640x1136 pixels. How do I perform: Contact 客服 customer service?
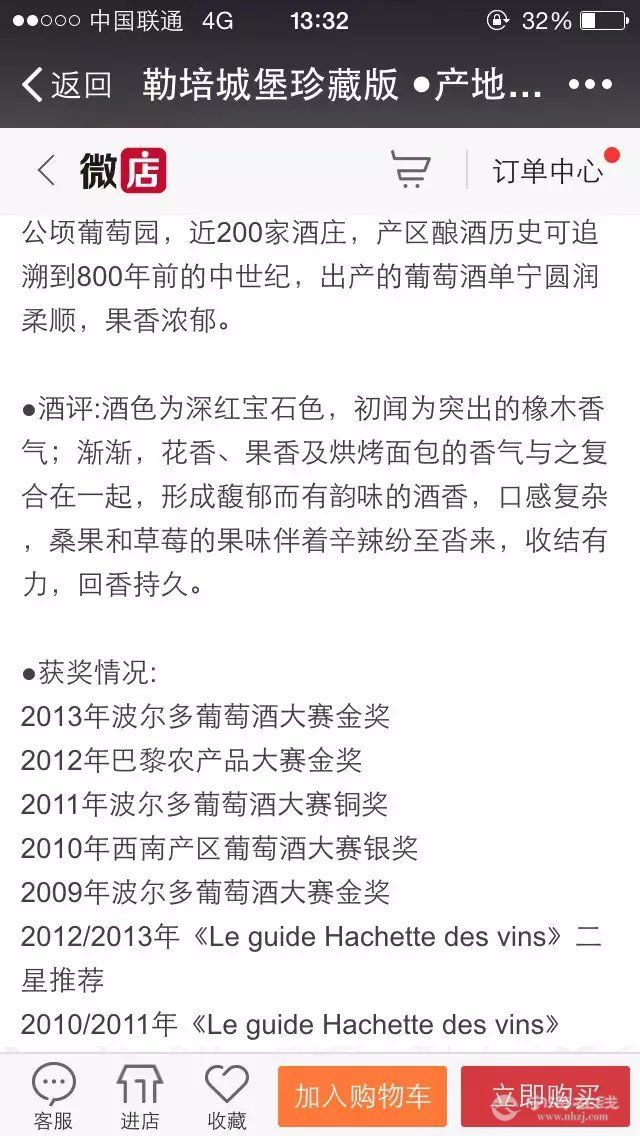click(x=53, y=1097)
